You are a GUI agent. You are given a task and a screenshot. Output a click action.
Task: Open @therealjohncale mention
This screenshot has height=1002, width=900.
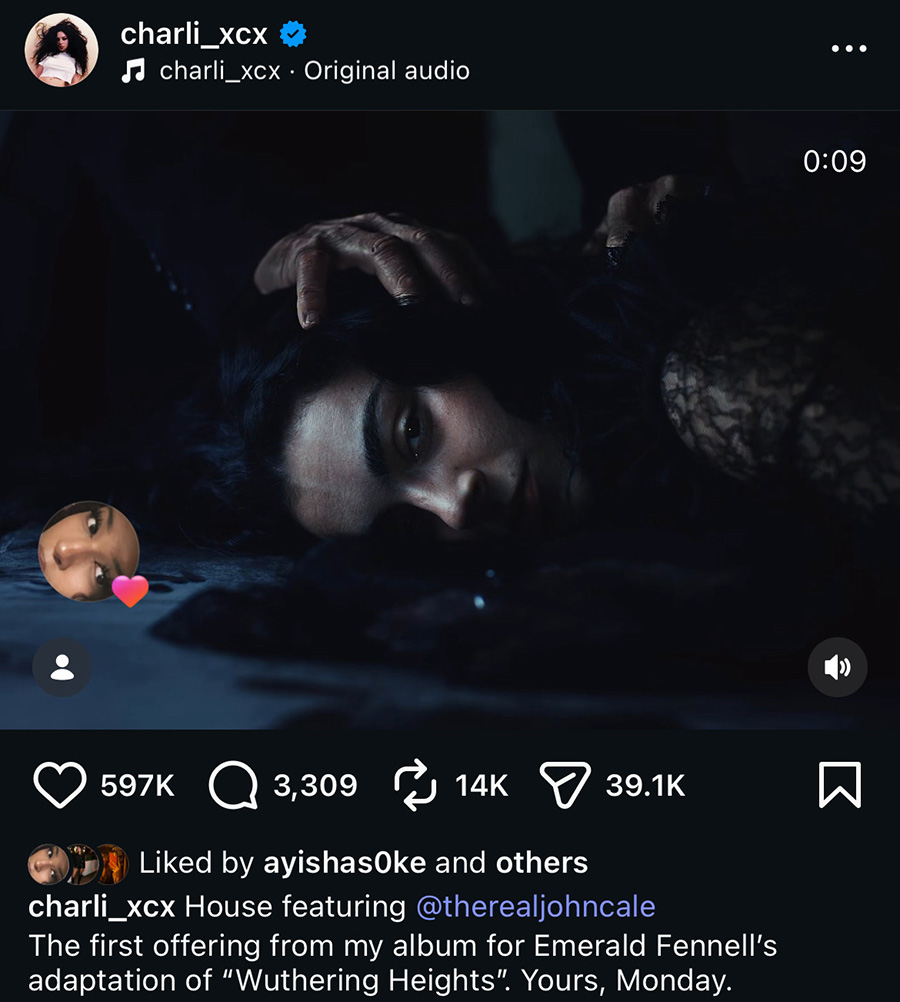click(x=535, y=907)
